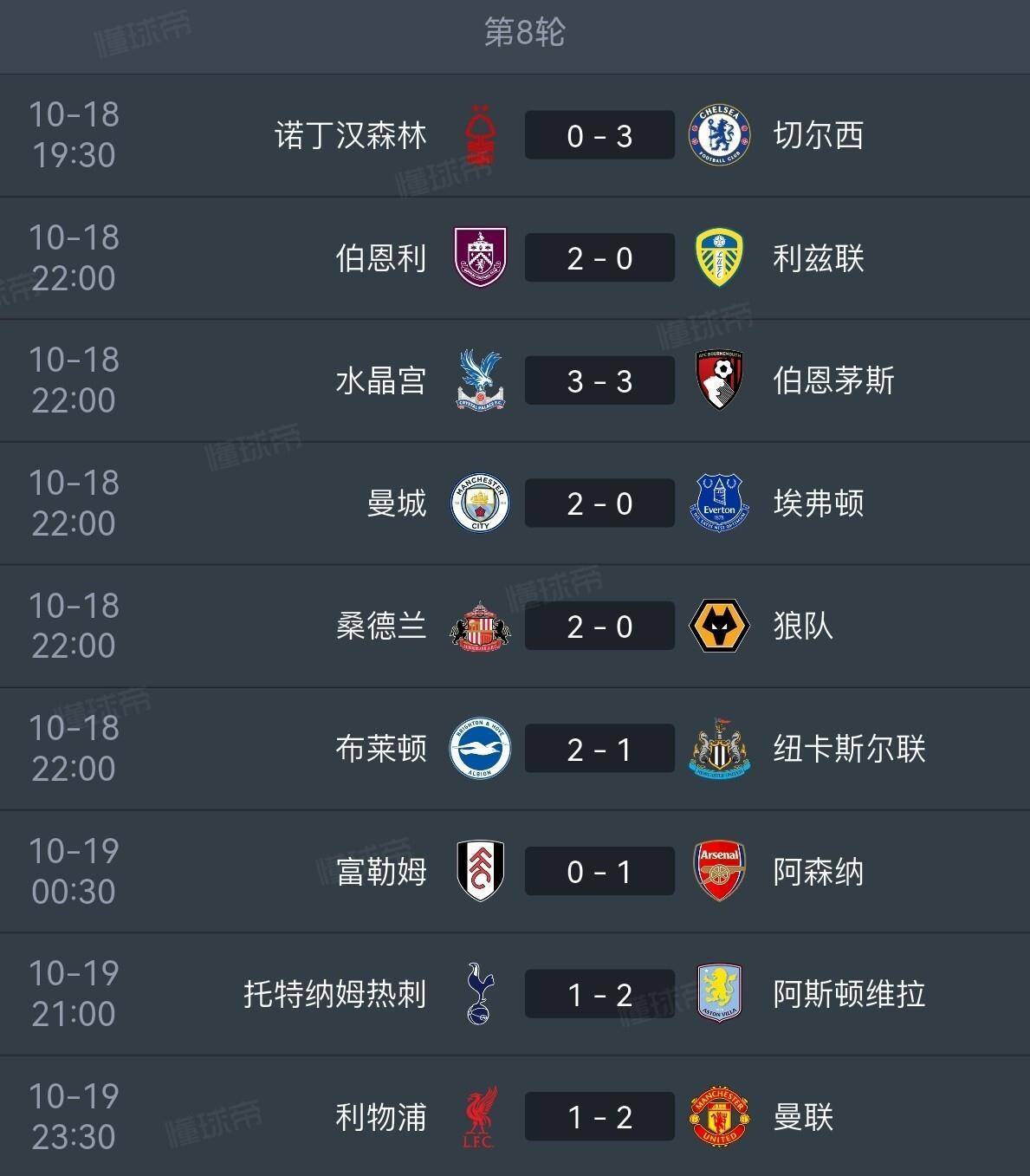Open the 诺丁汉森林 vs 切尔西 match

click(x=599, y=135)
